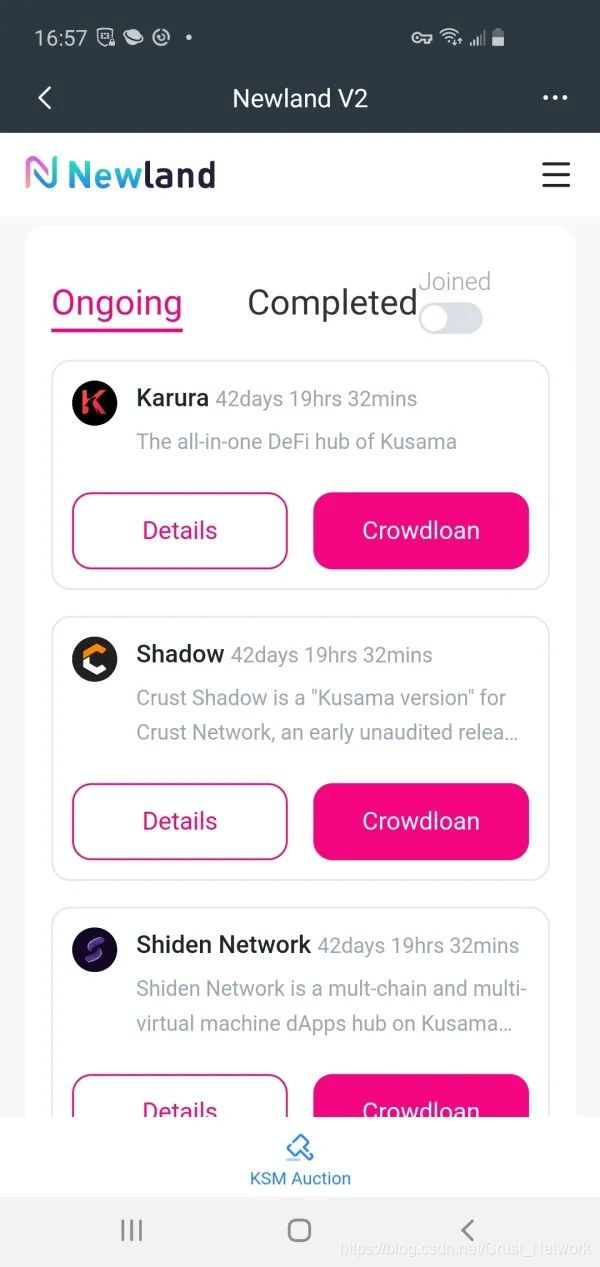Toggle the Joined filter switch
Viewport: 600px width, 1267px height.
(450, 318)
